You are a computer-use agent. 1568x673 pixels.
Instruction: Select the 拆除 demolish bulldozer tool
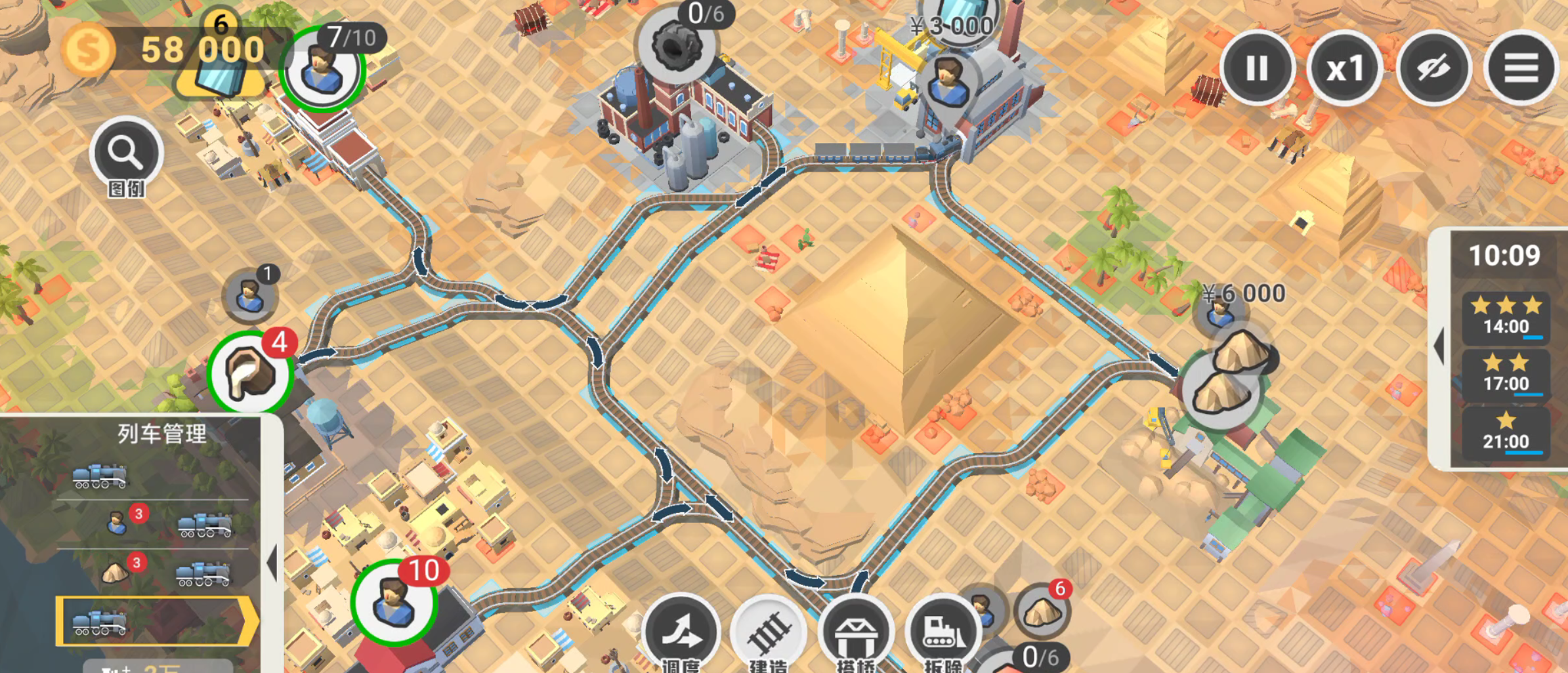pos(943,632)
